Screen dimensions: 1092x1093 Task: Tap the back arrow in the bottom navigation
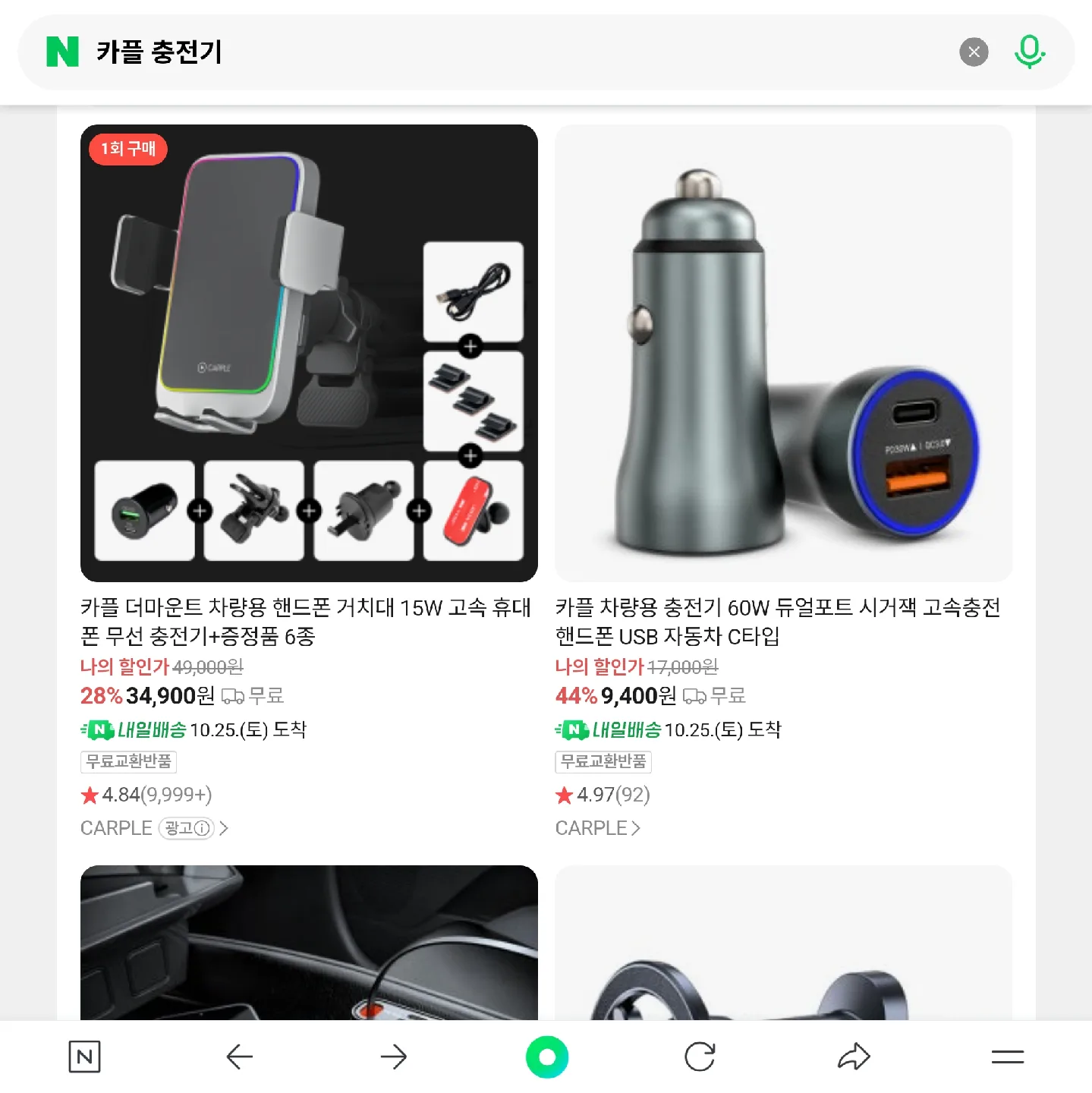[238, 1057]
